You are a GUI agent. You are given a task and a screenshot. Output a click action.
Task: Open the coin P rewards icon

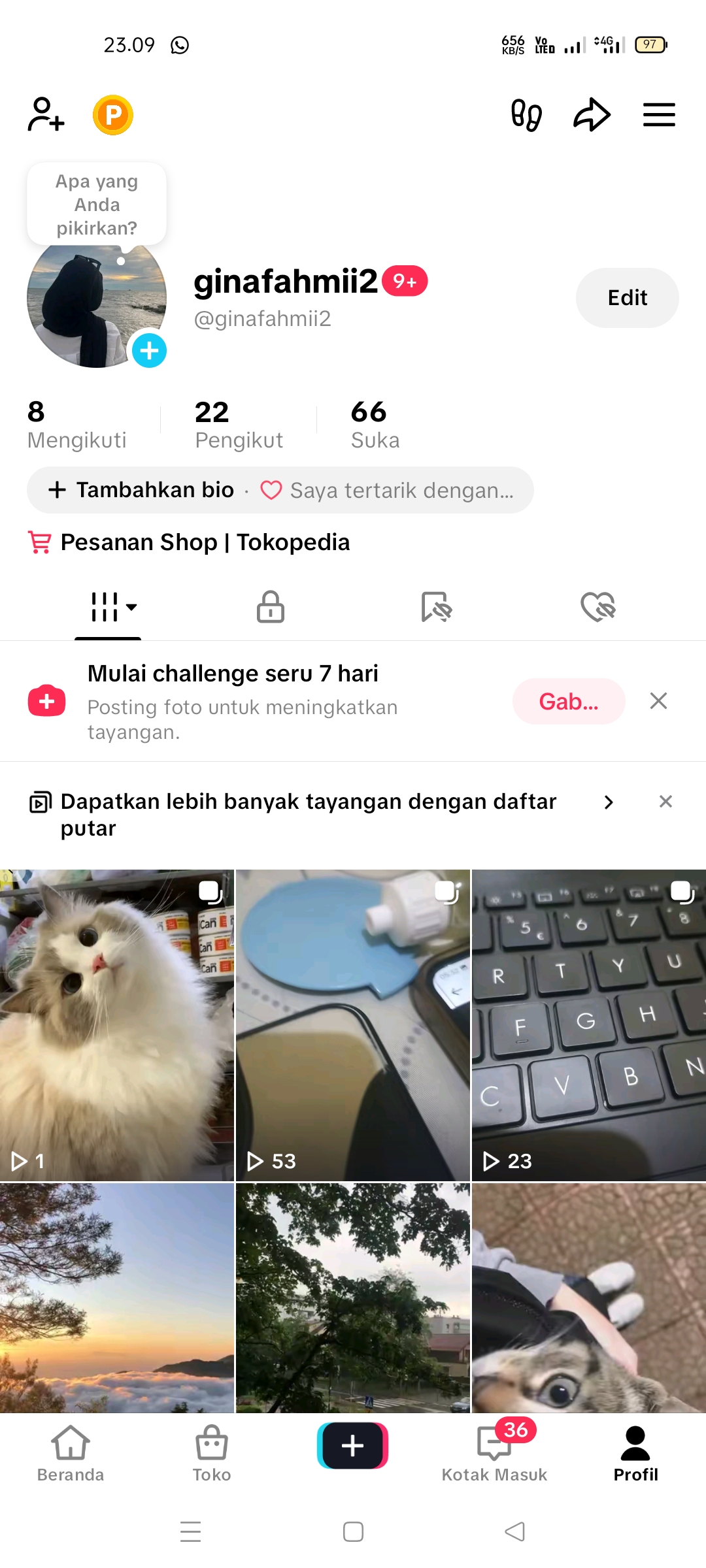click(113, 115)
